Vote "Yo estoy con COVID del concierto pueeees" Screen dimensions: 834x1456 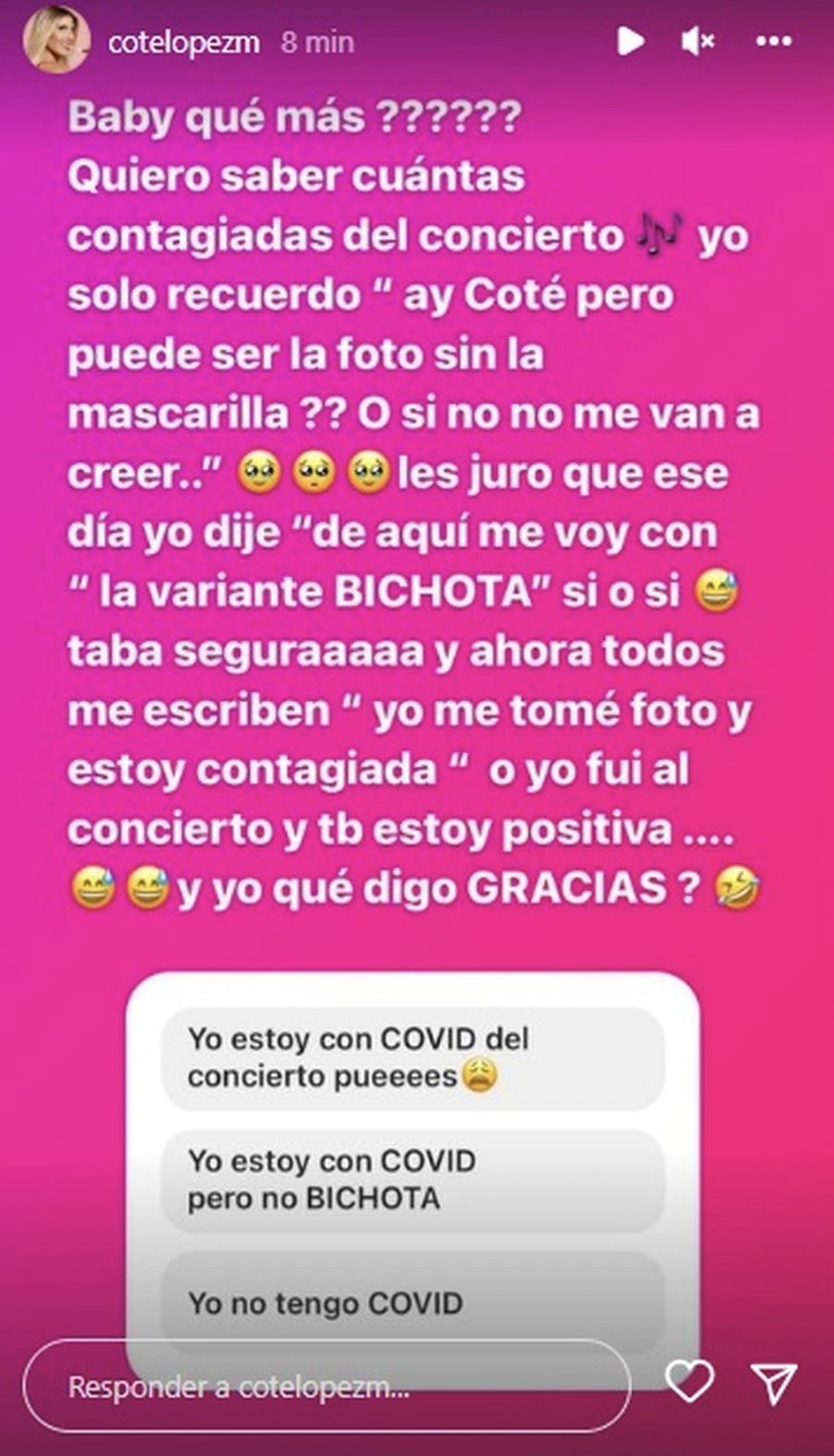click(x=412, y=1057)
